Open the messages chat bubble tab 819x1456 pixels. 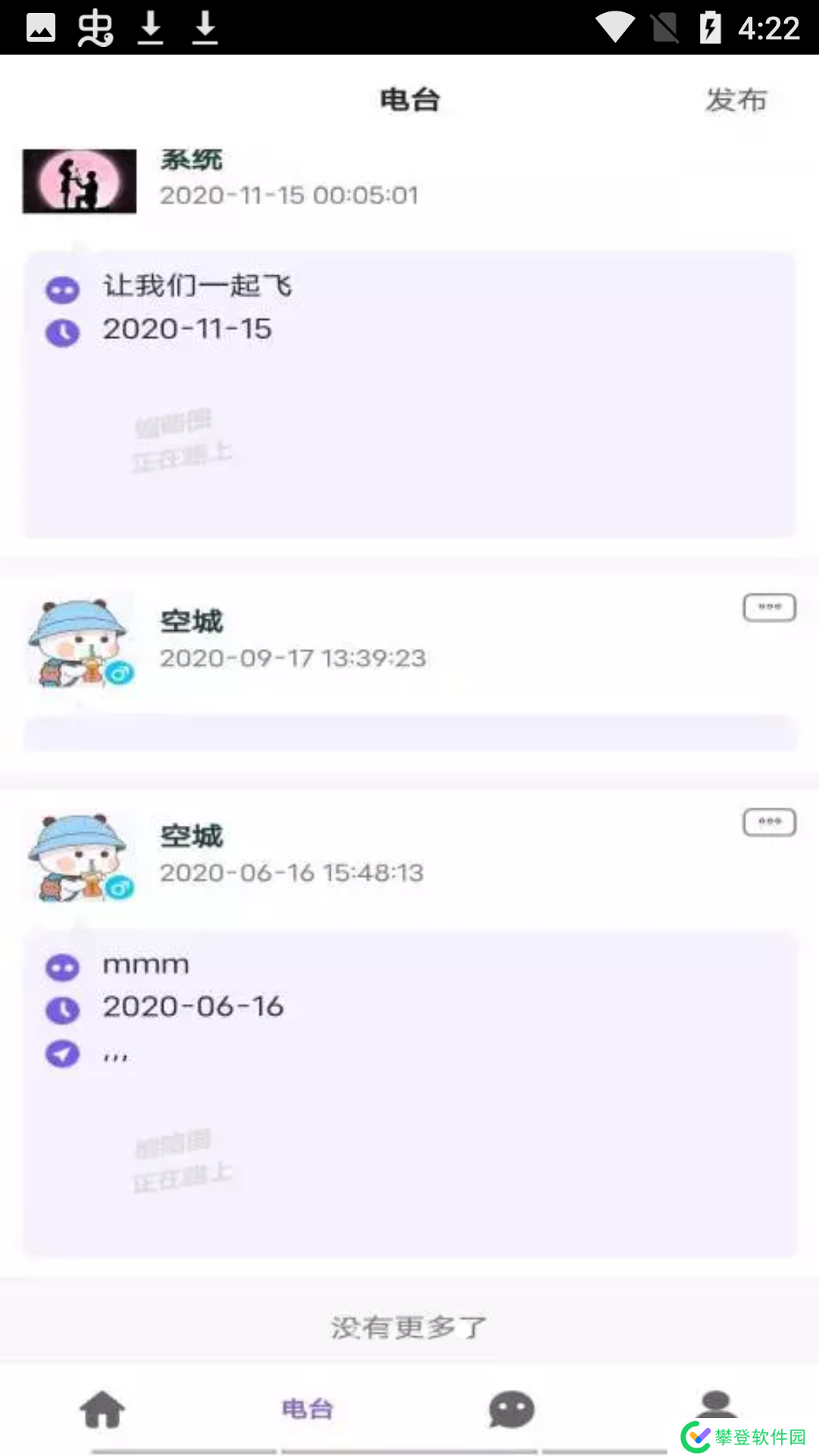[511, 1410]
